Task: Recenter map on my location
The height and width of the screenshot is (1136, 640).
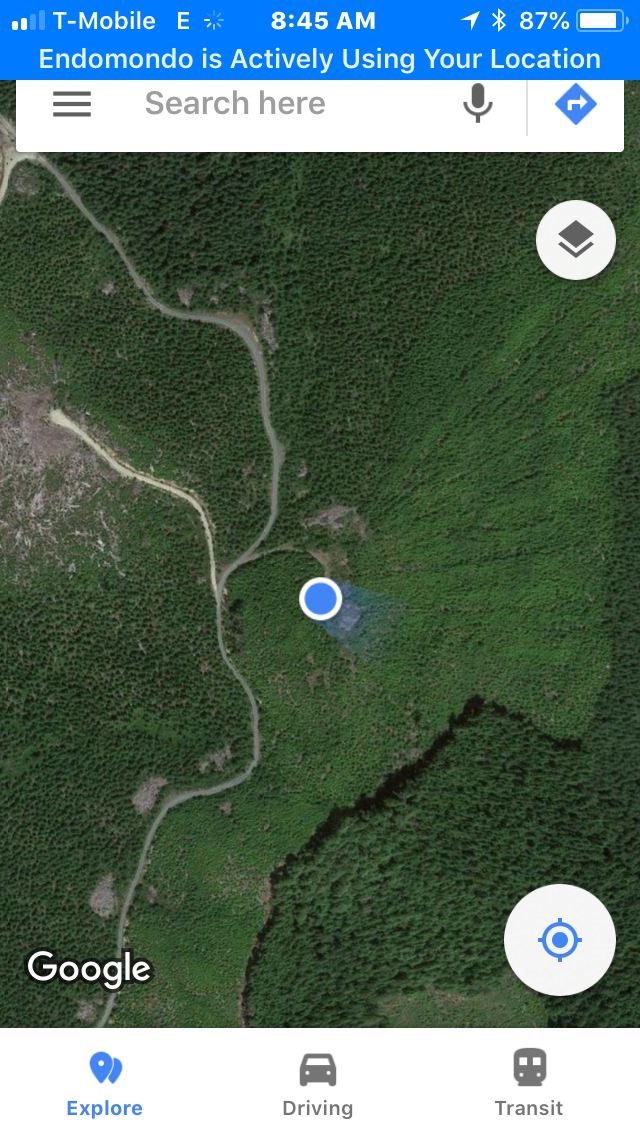Action: (559, 939)
